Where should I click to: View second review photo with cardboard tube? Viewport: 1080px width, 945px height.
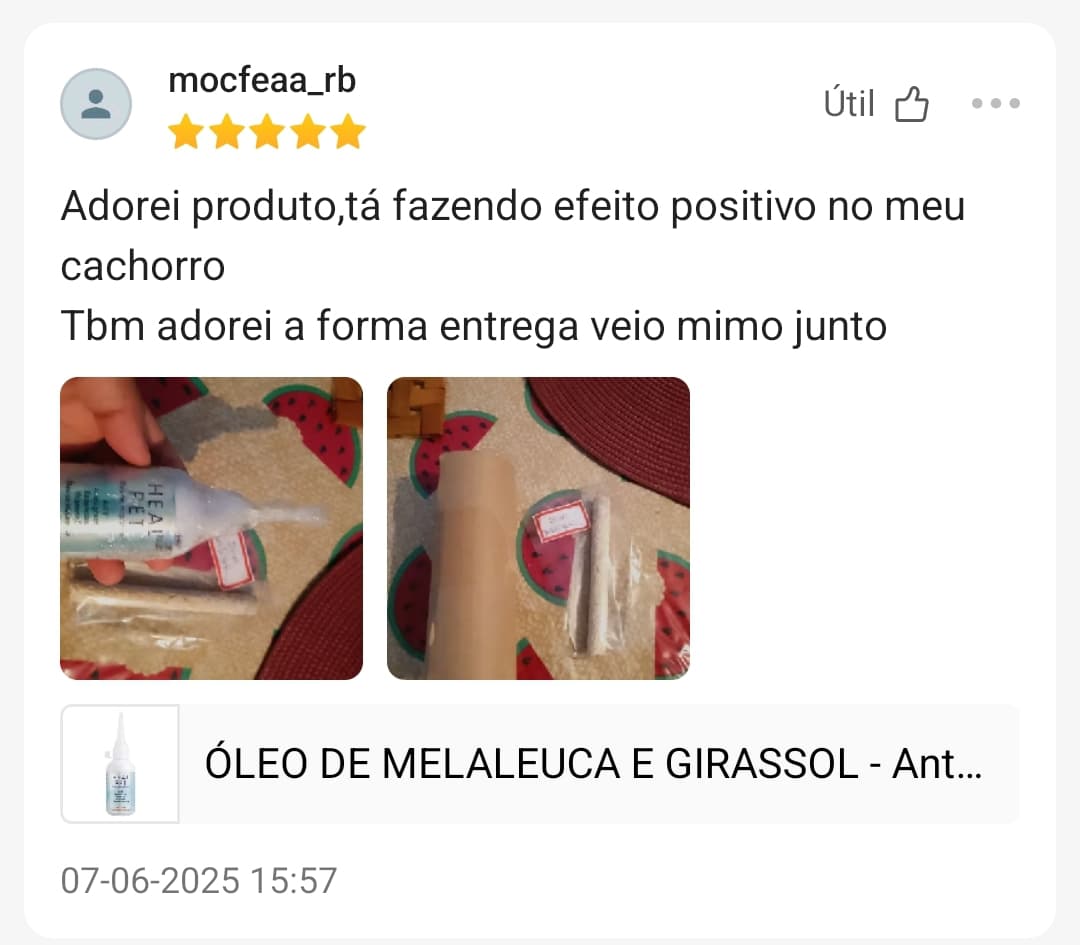538,528
